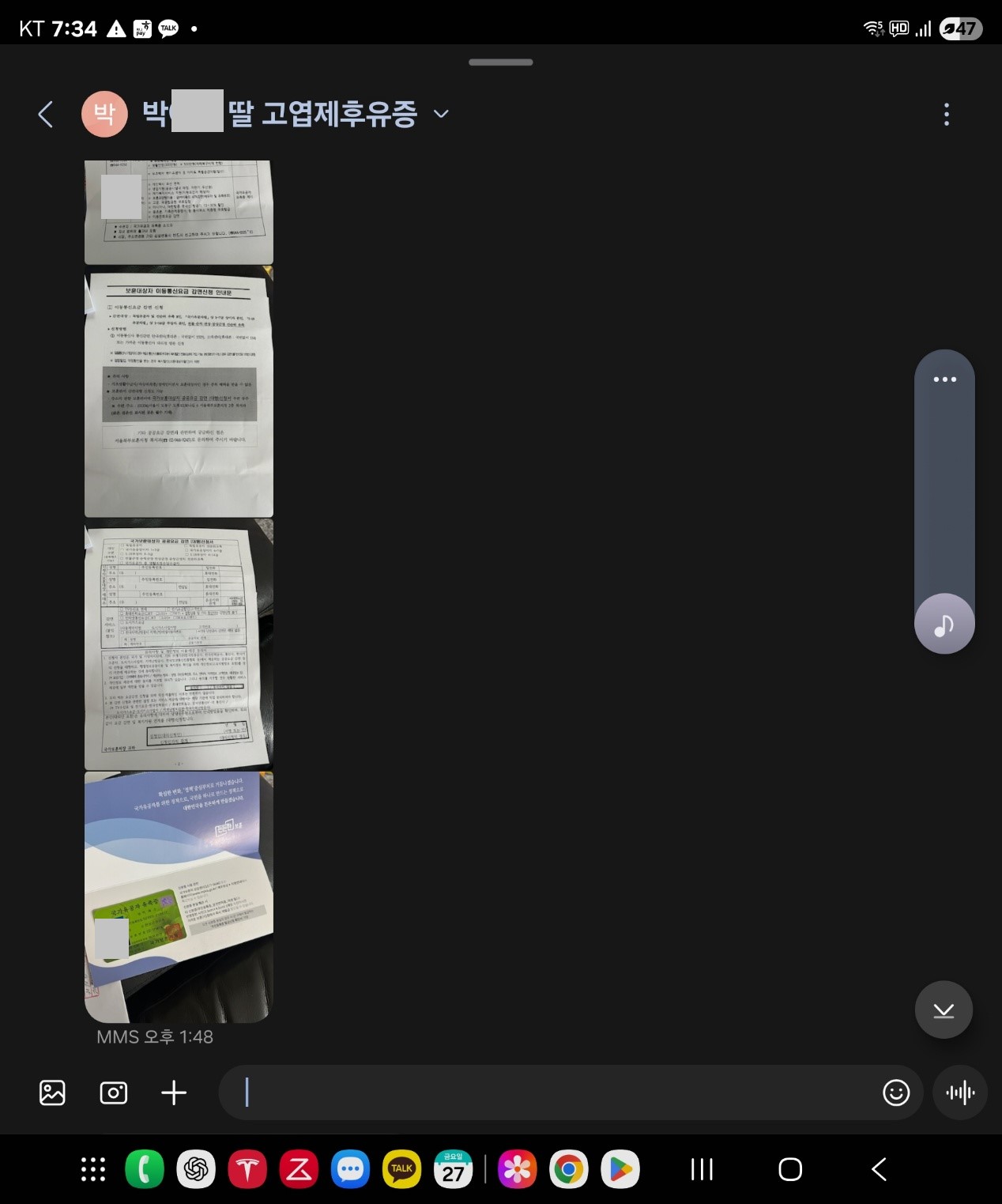Open the green card envelope photo
Viewport: 1002px width, 1204px height.
[x=179, y=896]
